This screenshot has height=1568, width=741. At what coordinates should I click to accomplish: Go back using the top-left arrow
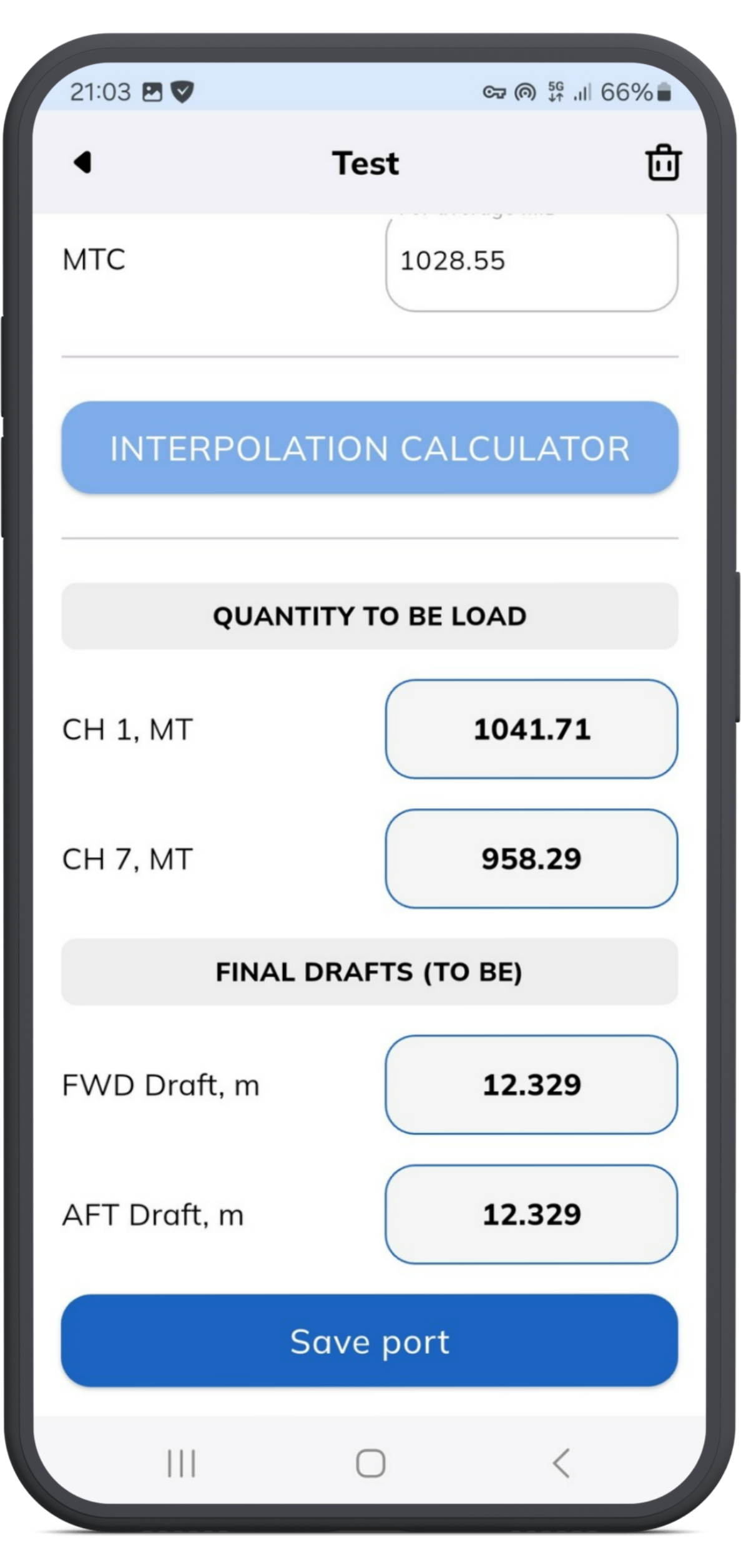click(82, 163)
